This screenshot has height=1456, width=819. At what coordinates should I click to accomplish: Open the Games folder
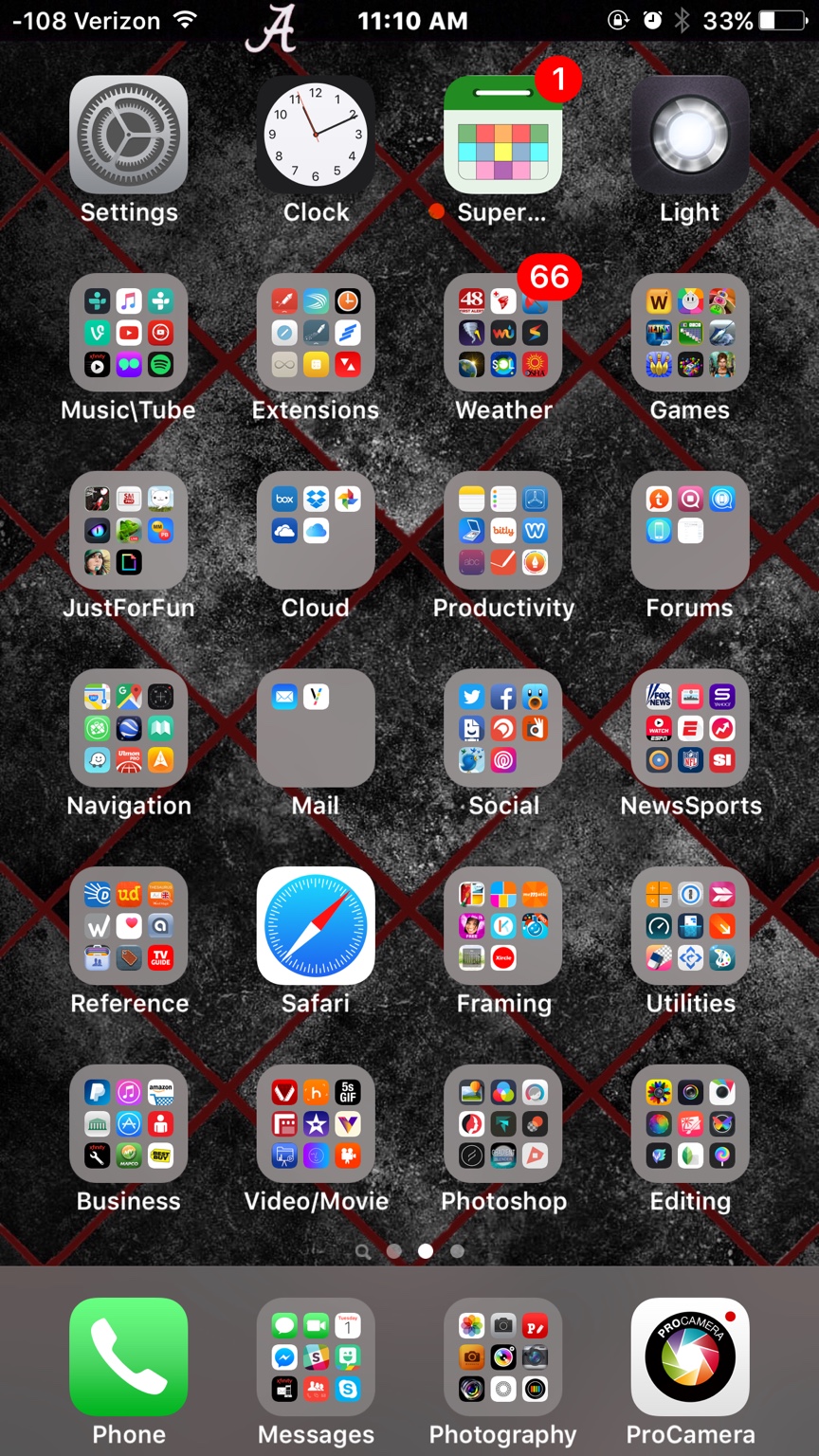pyautogui.click(x=690, y=333)
